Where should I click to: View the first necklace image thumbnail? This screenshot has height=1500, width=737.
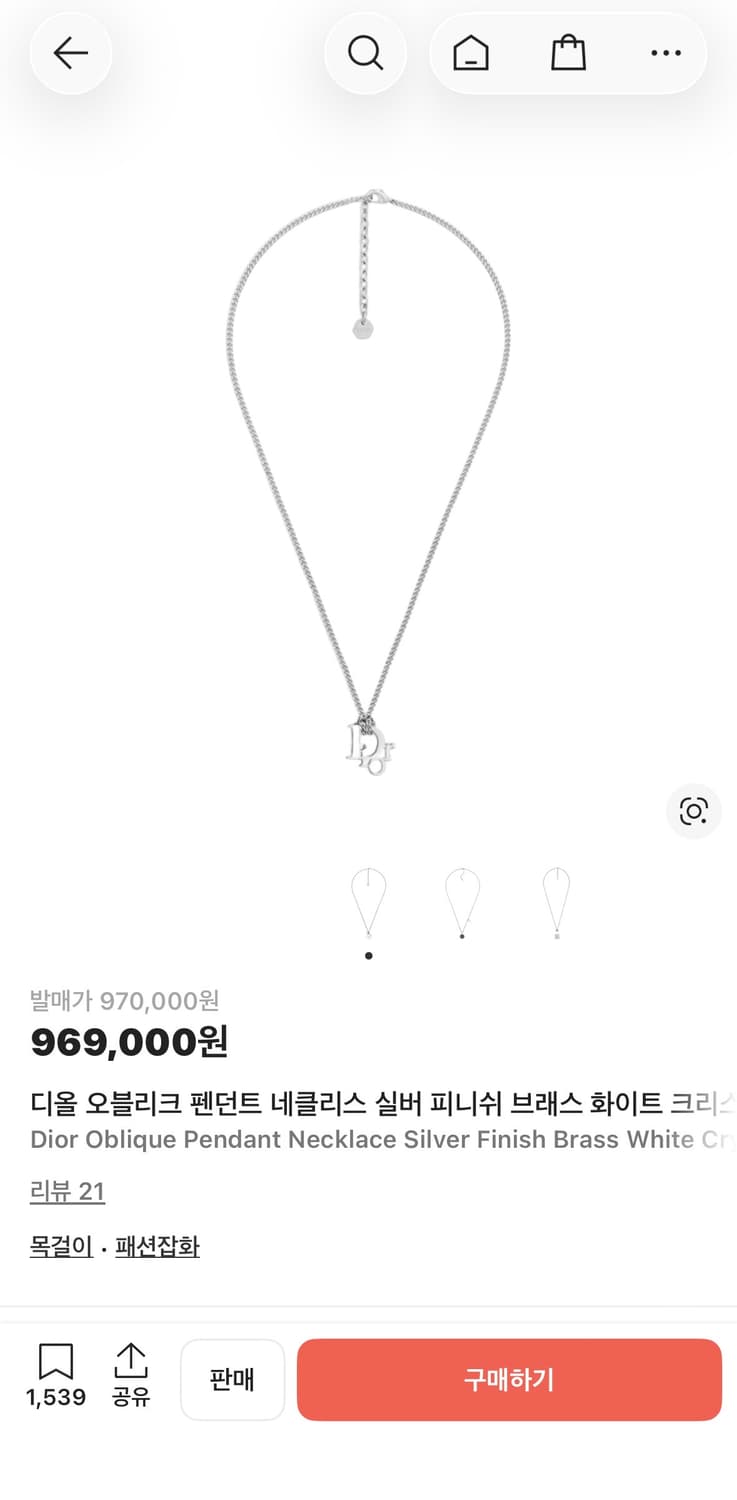click(x=368, y=905)
